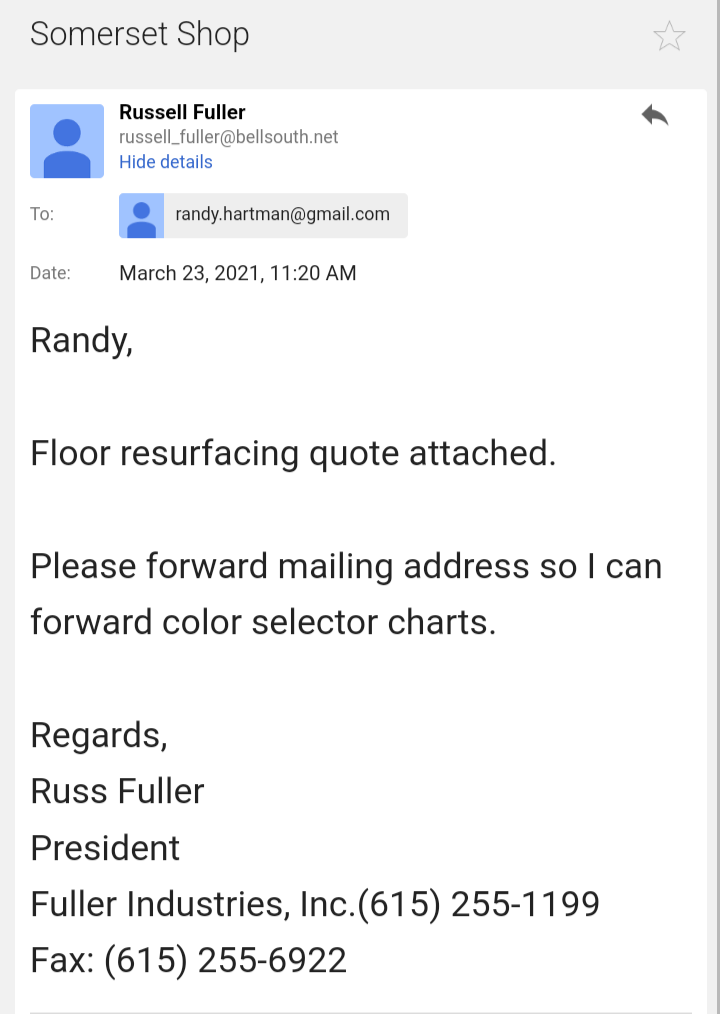
Task: Open Russell Fuller's sender avatar
Action: pyautogui.click(x=67, y=141)
